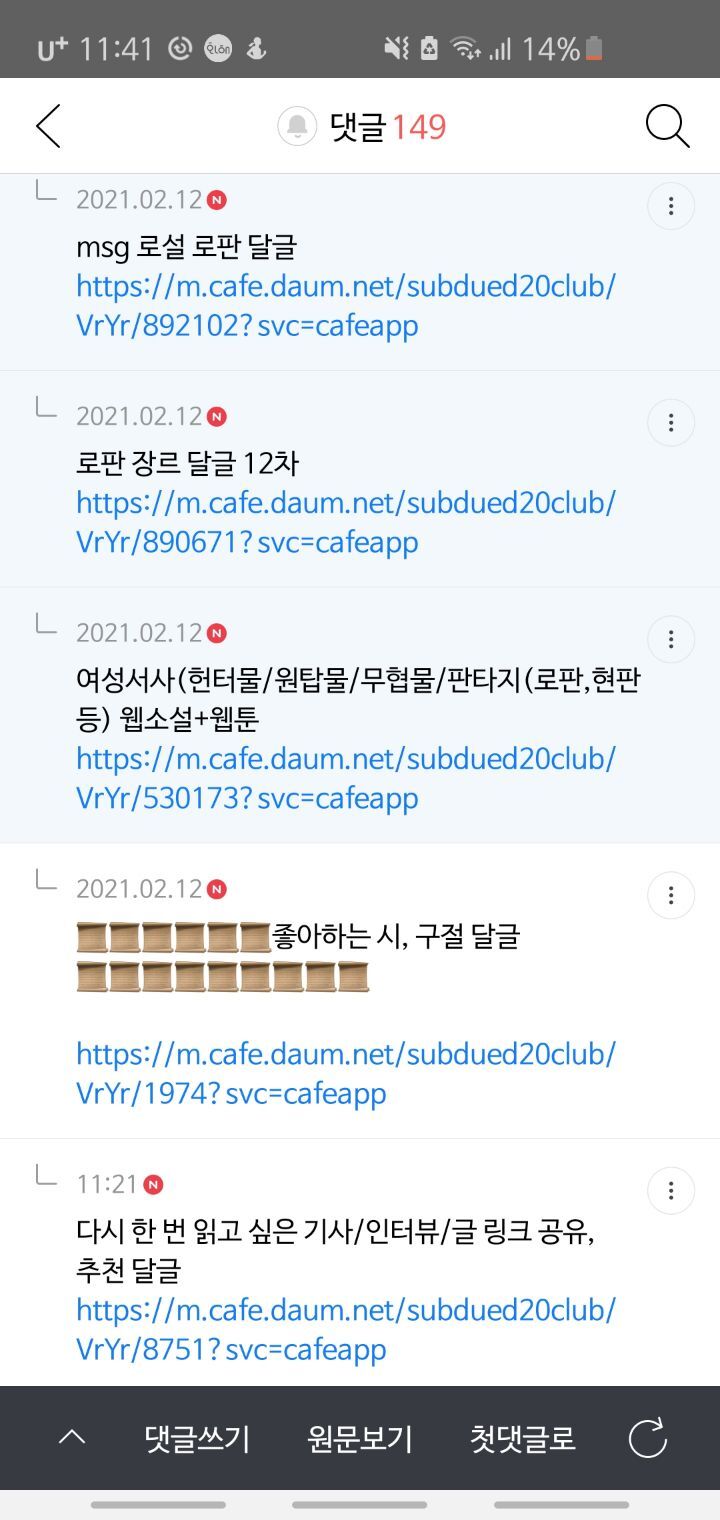This screenshot has width=720, height=1520.
Task: Open overflow menu for the 11:21 comment
Action: pos(670,1191)
